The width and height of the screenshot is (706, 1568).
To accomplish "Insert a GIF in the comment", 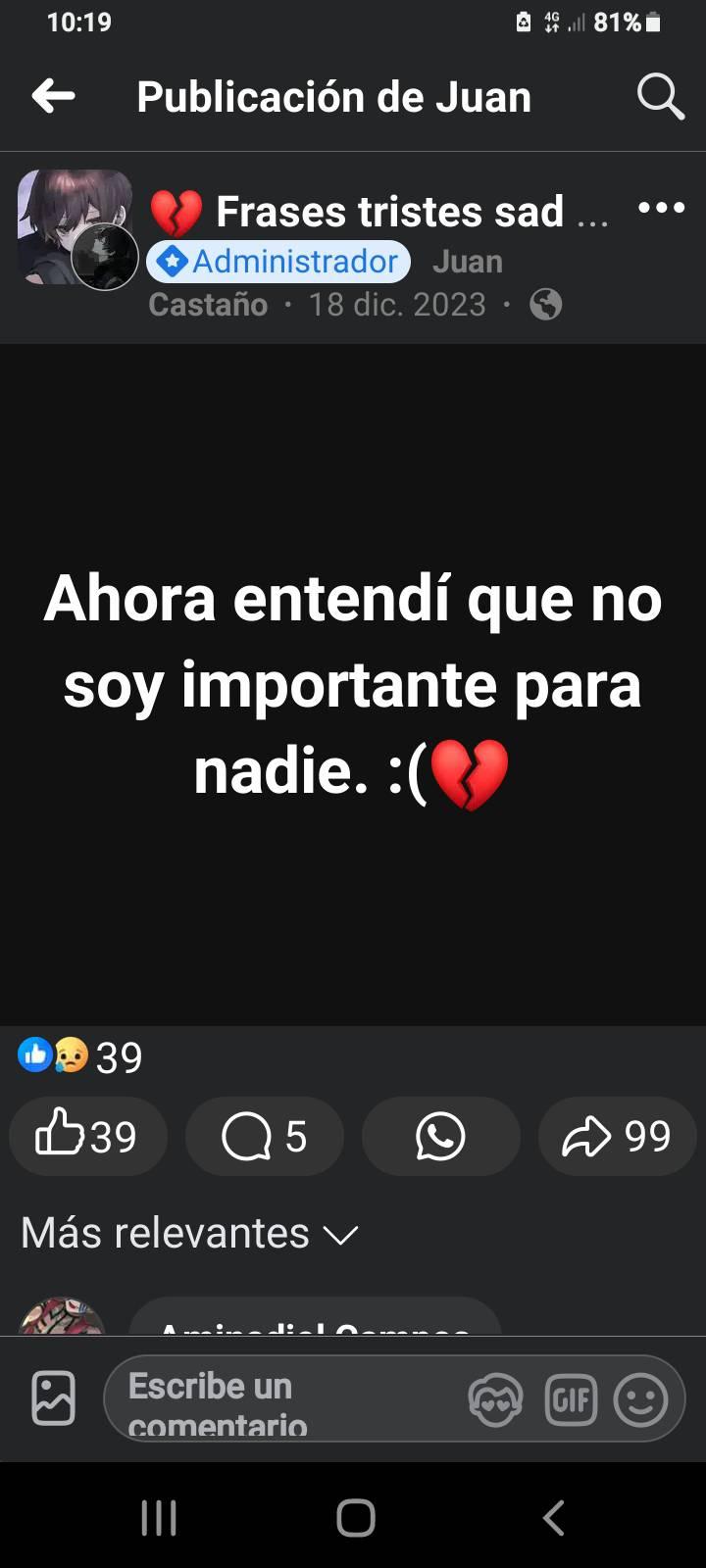I will [x=571, y=1399].
